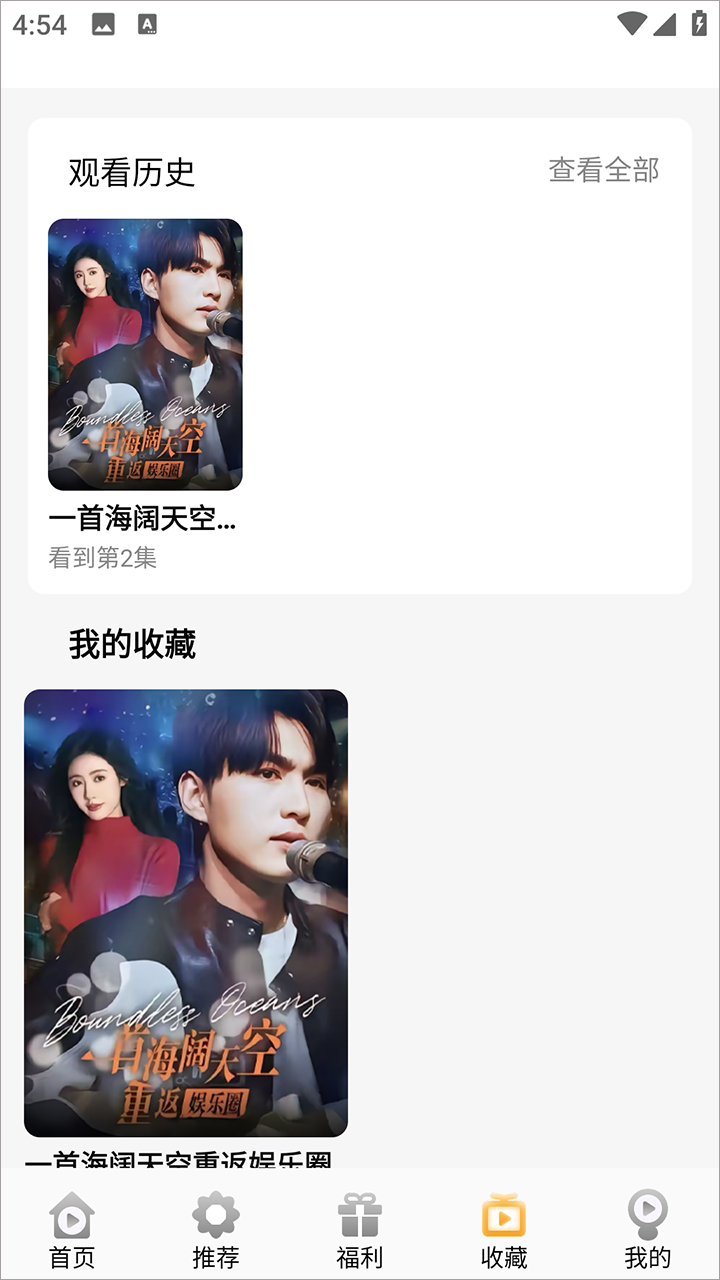Open the 观看历史 drama watched to 第2集
Viewport: 720px width, 1280px height.
pyautogui.click(x=145, y=355)
